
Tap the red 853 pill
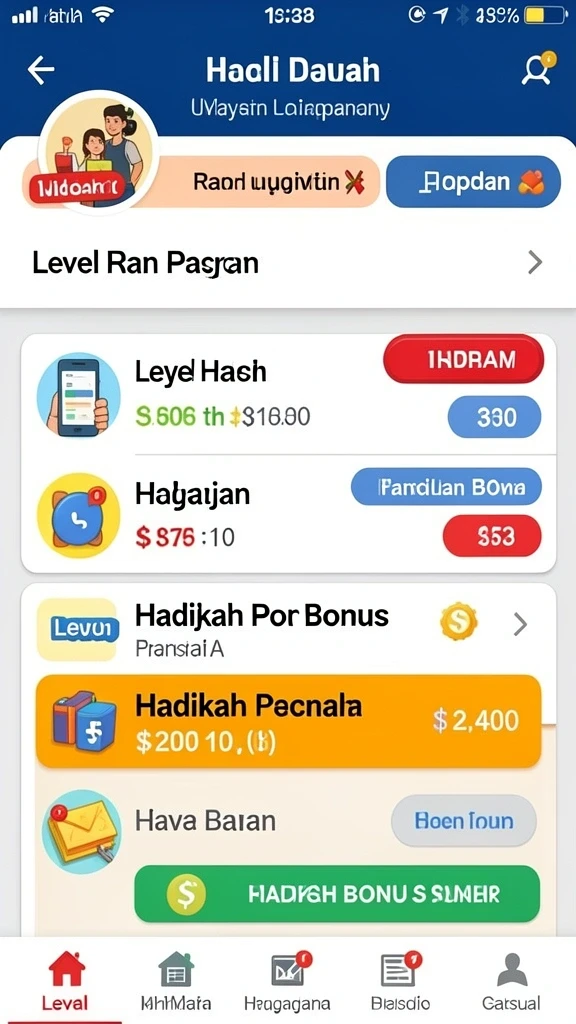coord(492,536)
